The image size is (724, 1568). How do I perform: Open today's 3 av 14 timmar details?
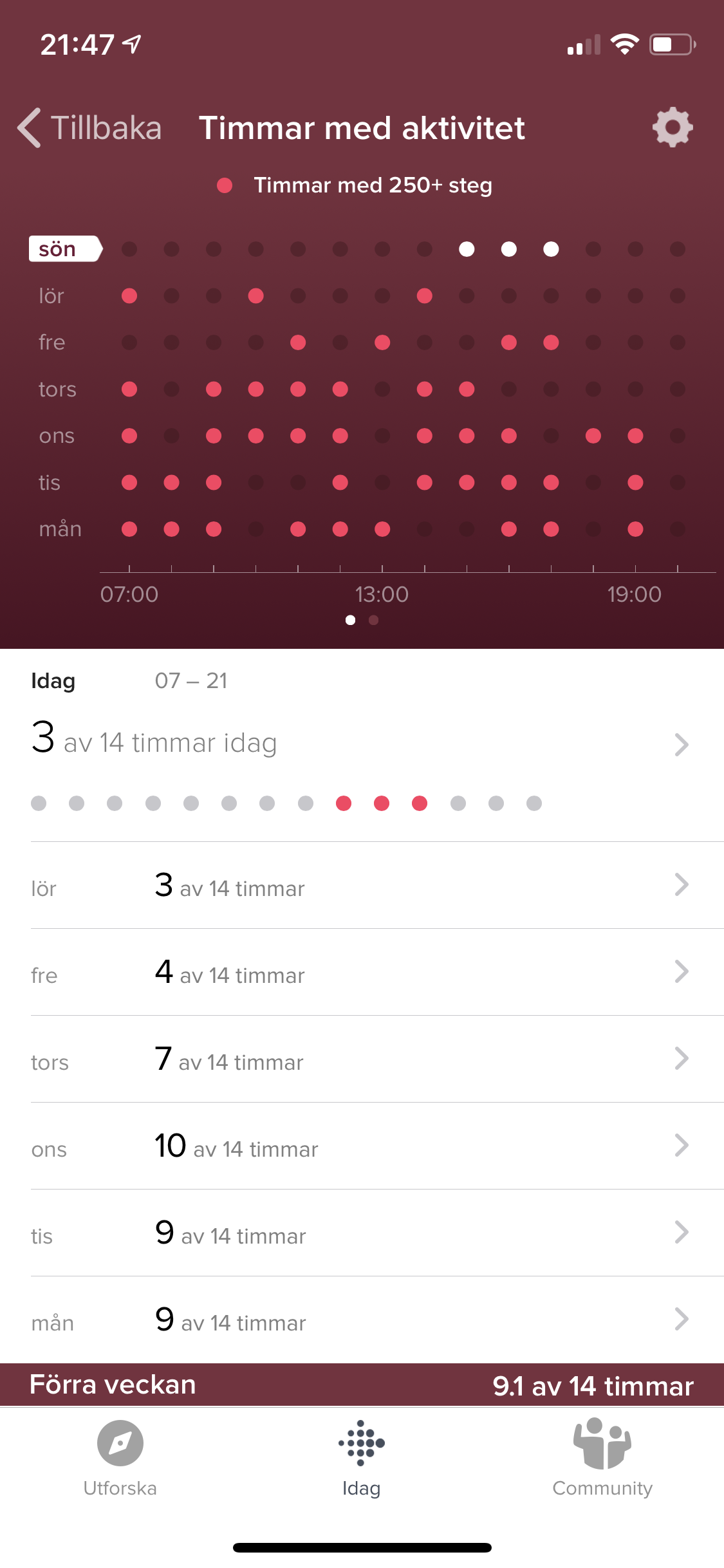click(360, 744)
